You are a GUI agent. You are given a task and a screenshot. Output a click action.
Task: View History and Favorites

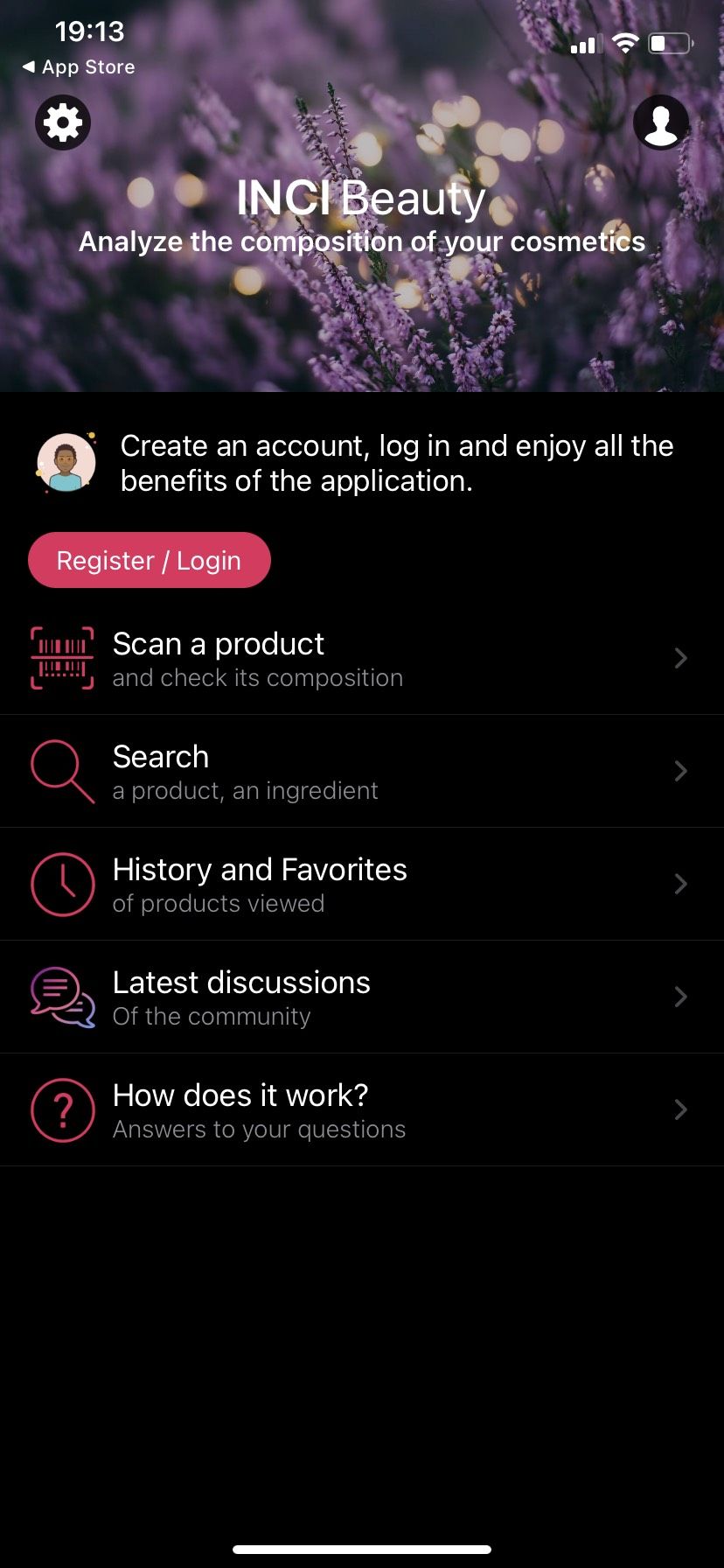click(x=362, y=885)
